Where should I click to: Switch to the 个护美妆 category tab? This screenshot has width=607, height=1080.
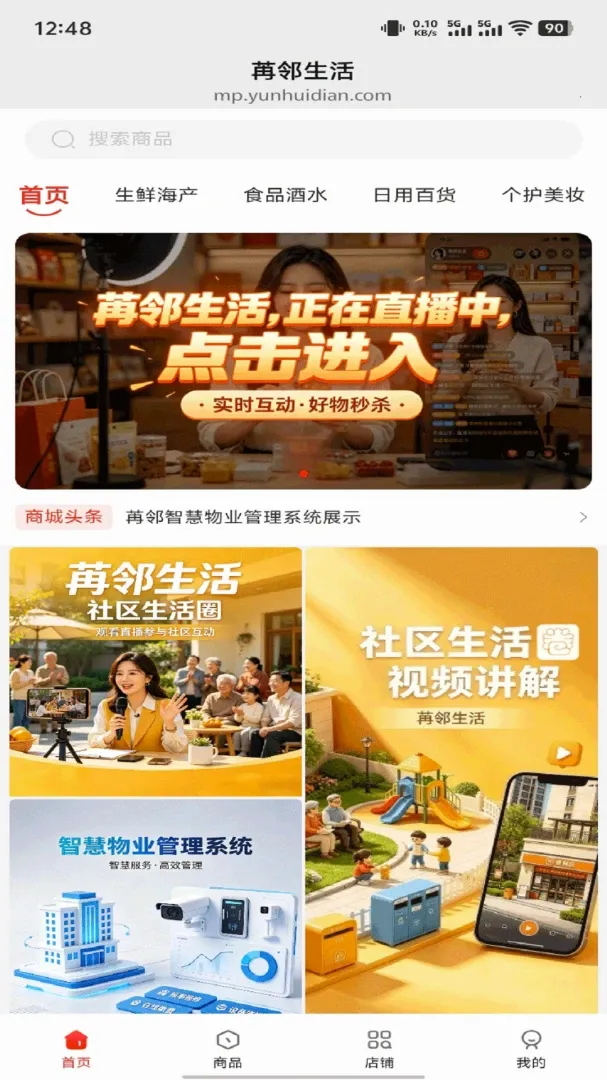click(x=543, y=195)
